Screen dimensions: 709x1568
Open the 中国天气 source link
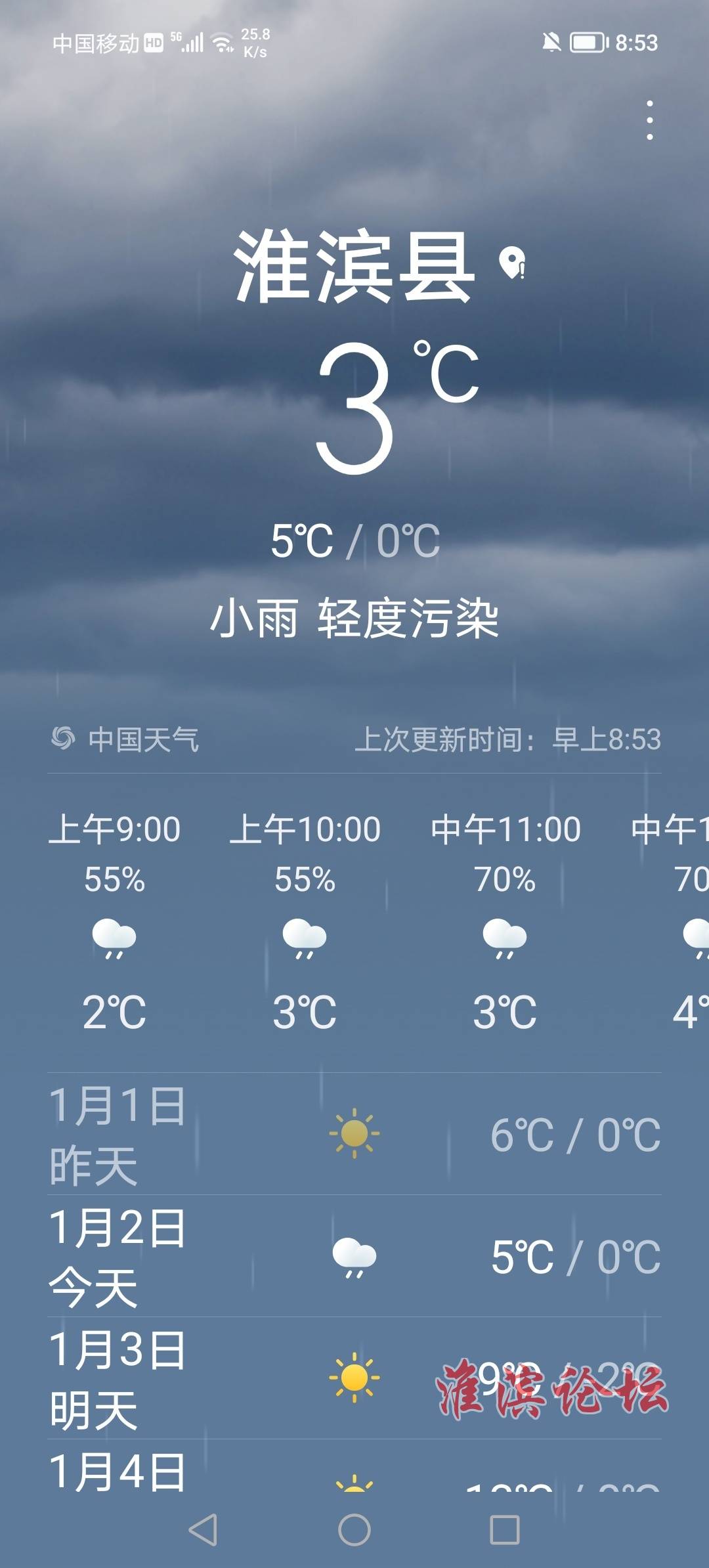125,739
